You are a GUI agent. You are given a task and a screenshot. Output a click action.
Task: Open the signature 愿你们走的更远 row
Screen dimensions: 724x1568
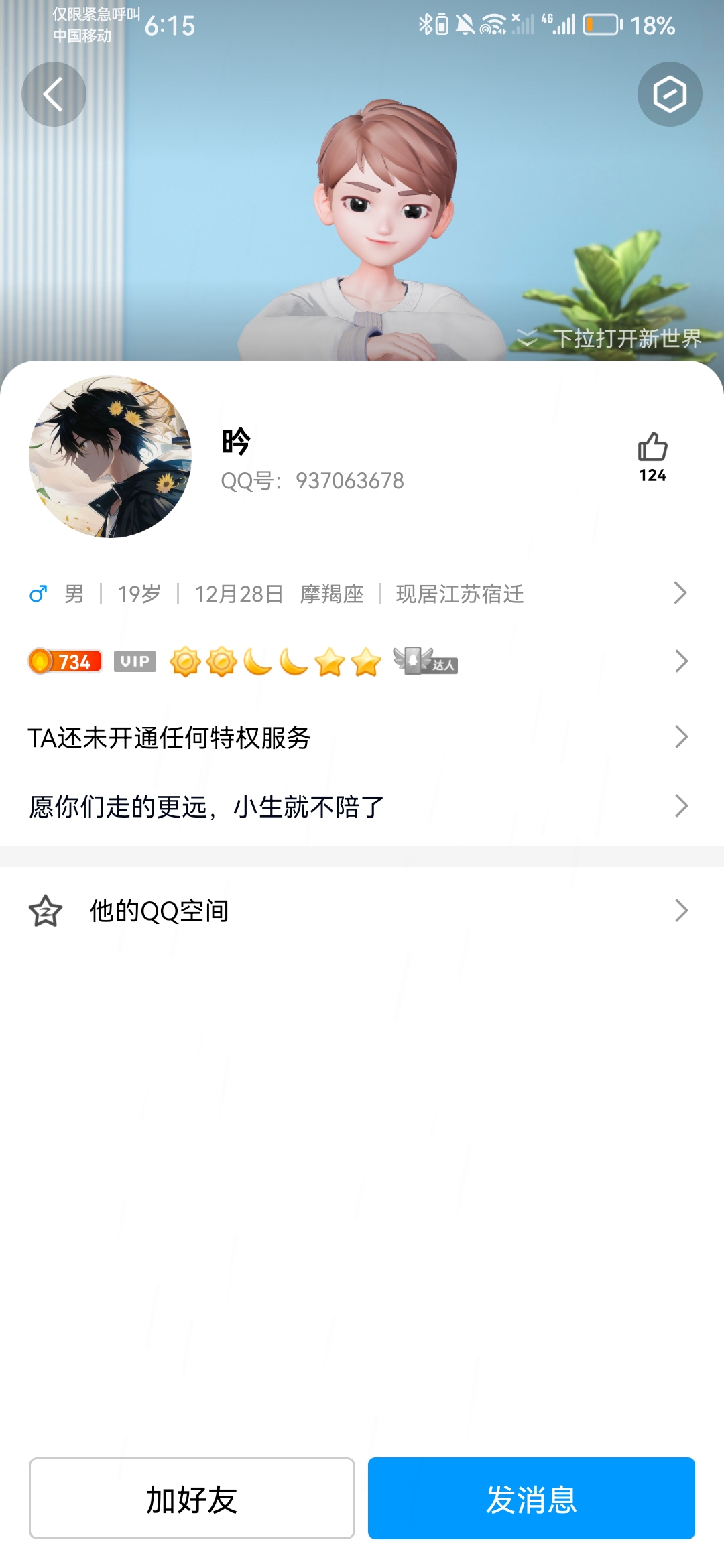pyautogui.click(x=362, y=807)
